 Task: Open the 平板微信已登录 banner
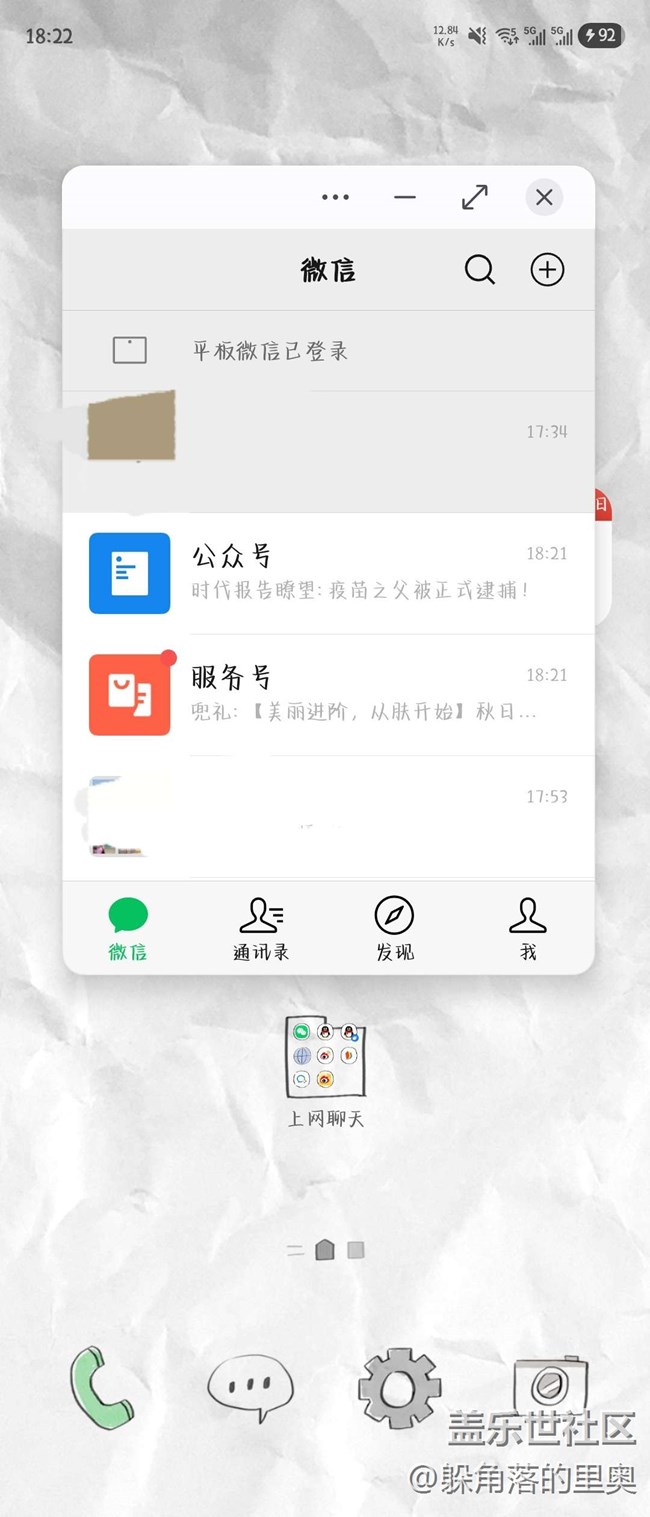coord(328,351)
